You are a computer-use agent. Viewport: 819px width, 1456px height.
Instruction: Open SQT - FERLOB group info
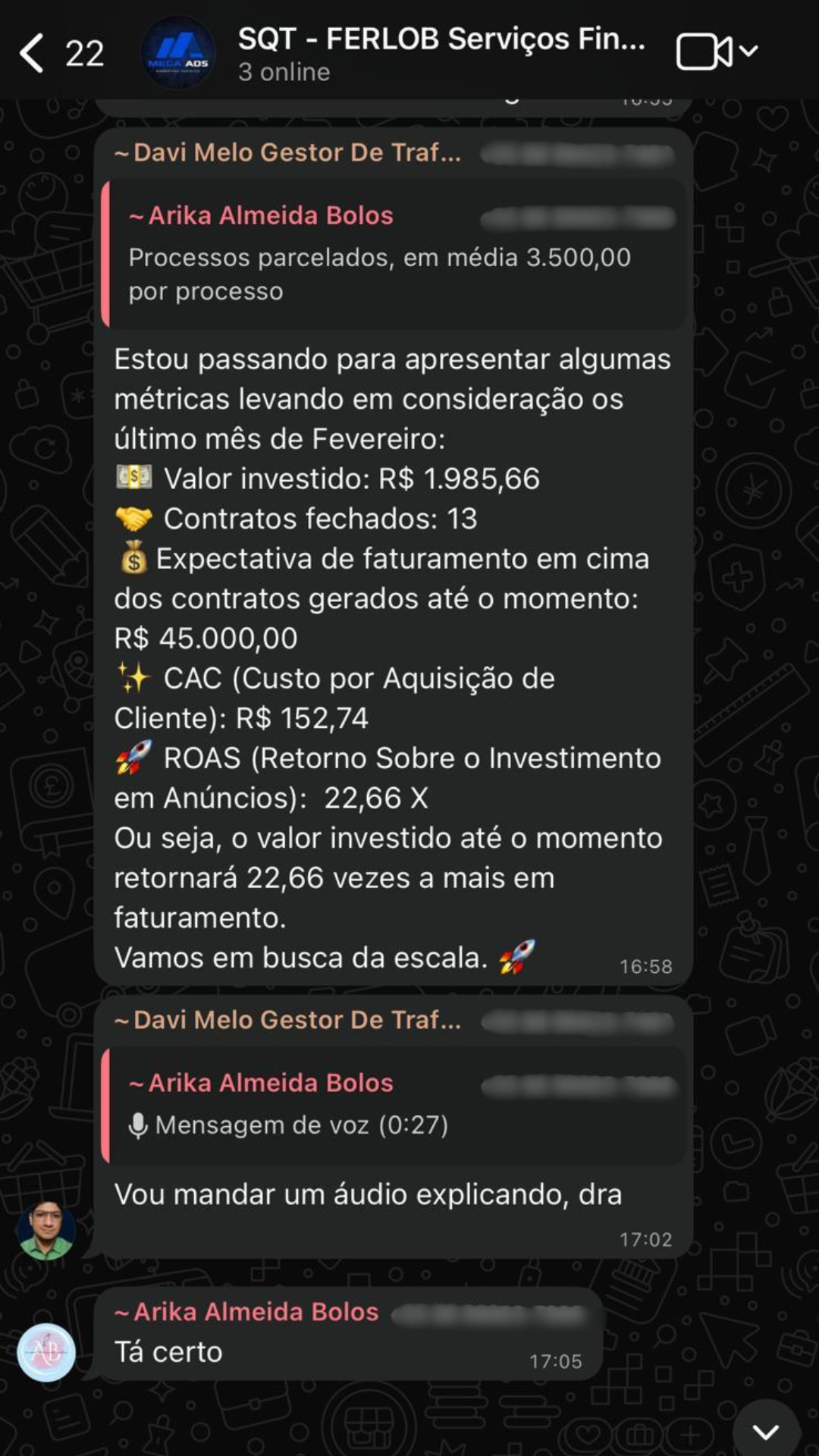(x=441, y=52)
